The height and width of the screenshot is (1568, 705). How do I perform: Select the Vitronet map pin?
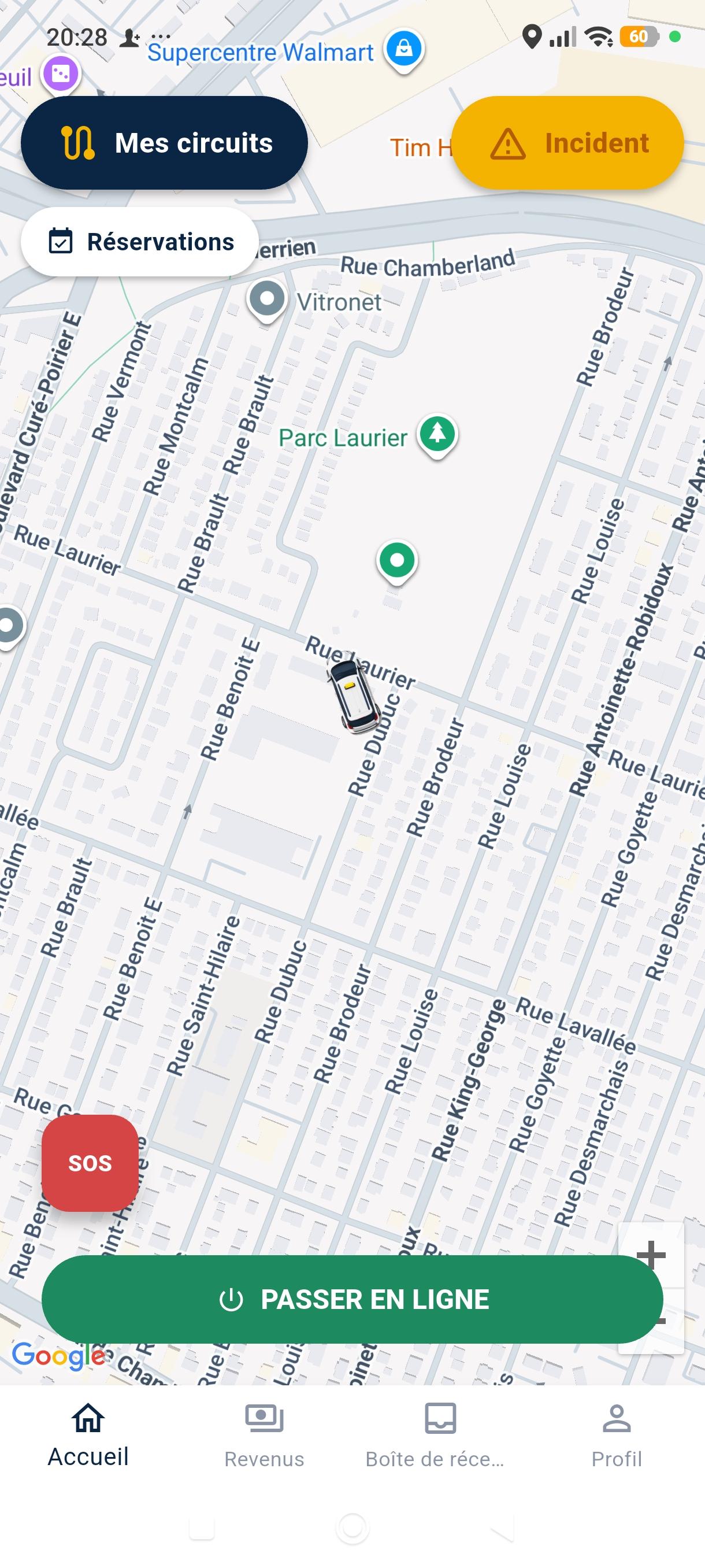[x=267, y=301]
